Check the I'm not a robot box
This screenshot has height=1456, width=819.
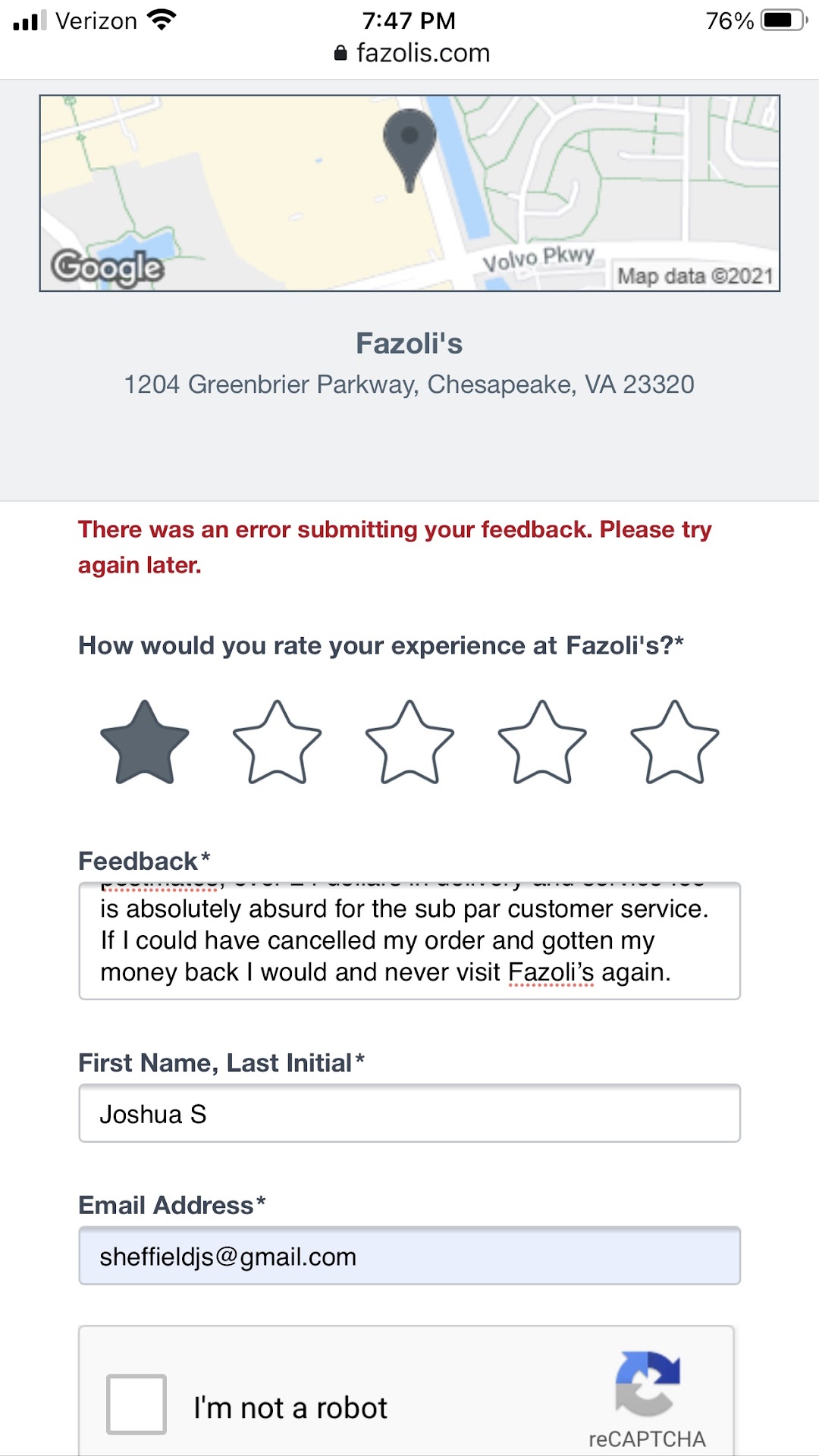point(136,1404)
